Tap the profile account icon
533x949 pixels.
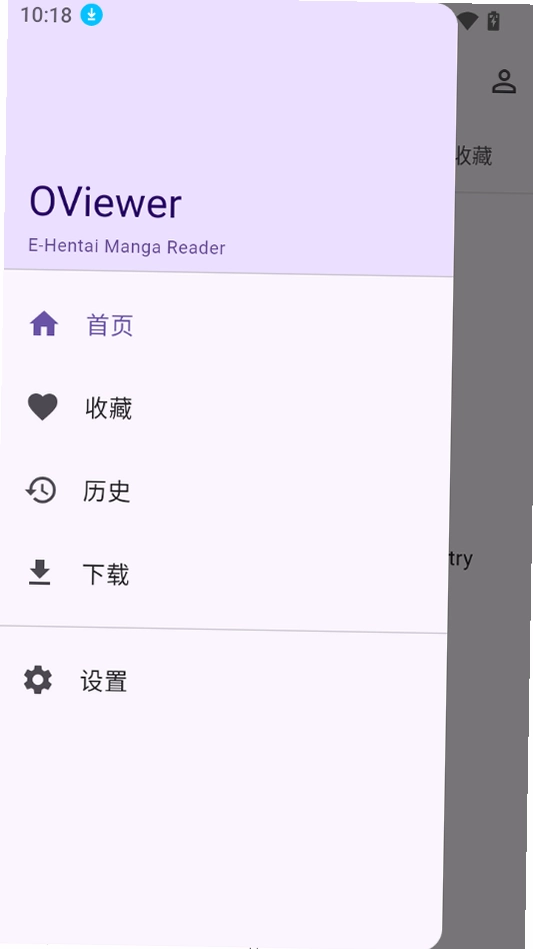pyautogui.click(x=503, y=82)
